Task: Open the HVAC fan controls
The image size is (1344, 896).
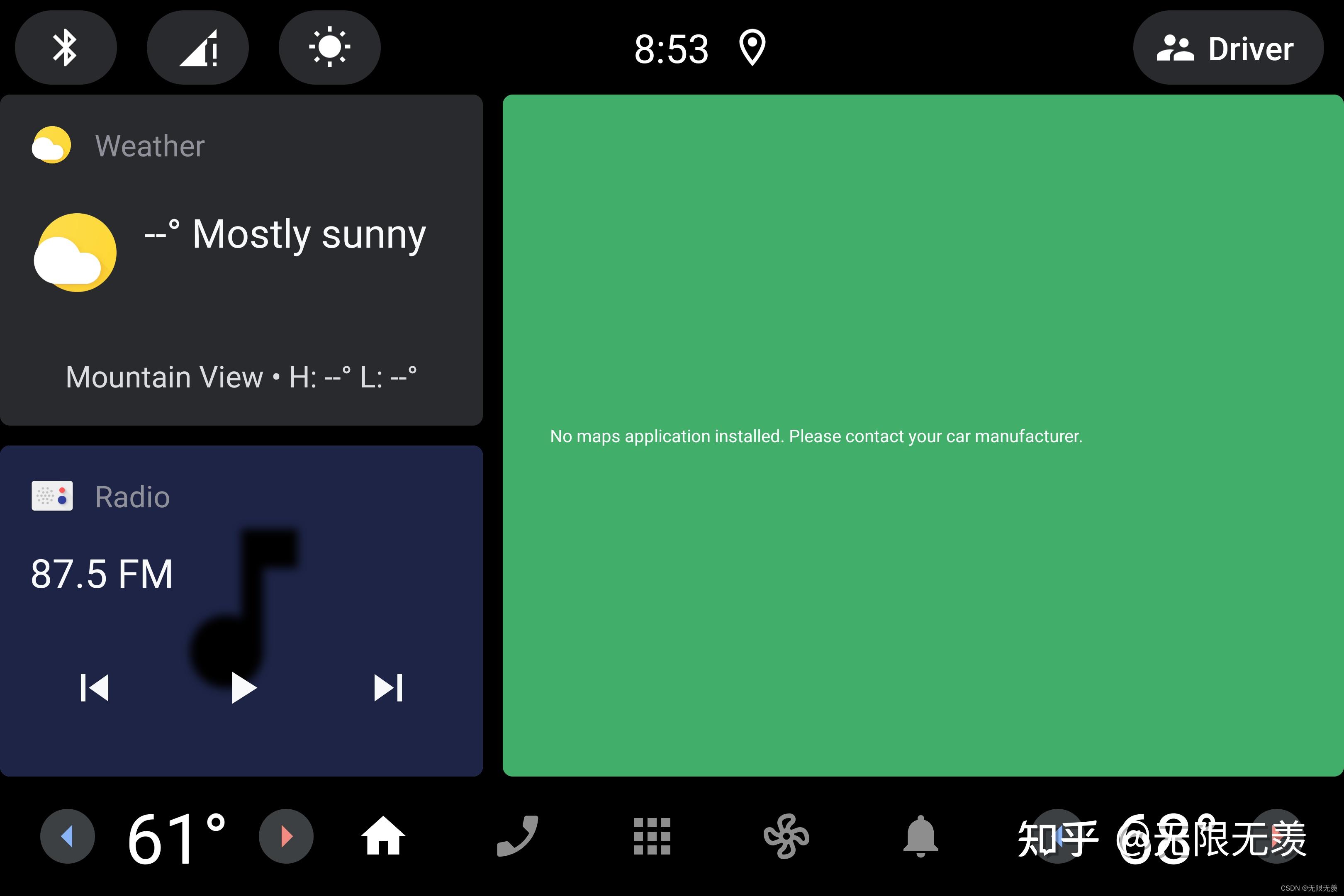Action: coord(786,836)
